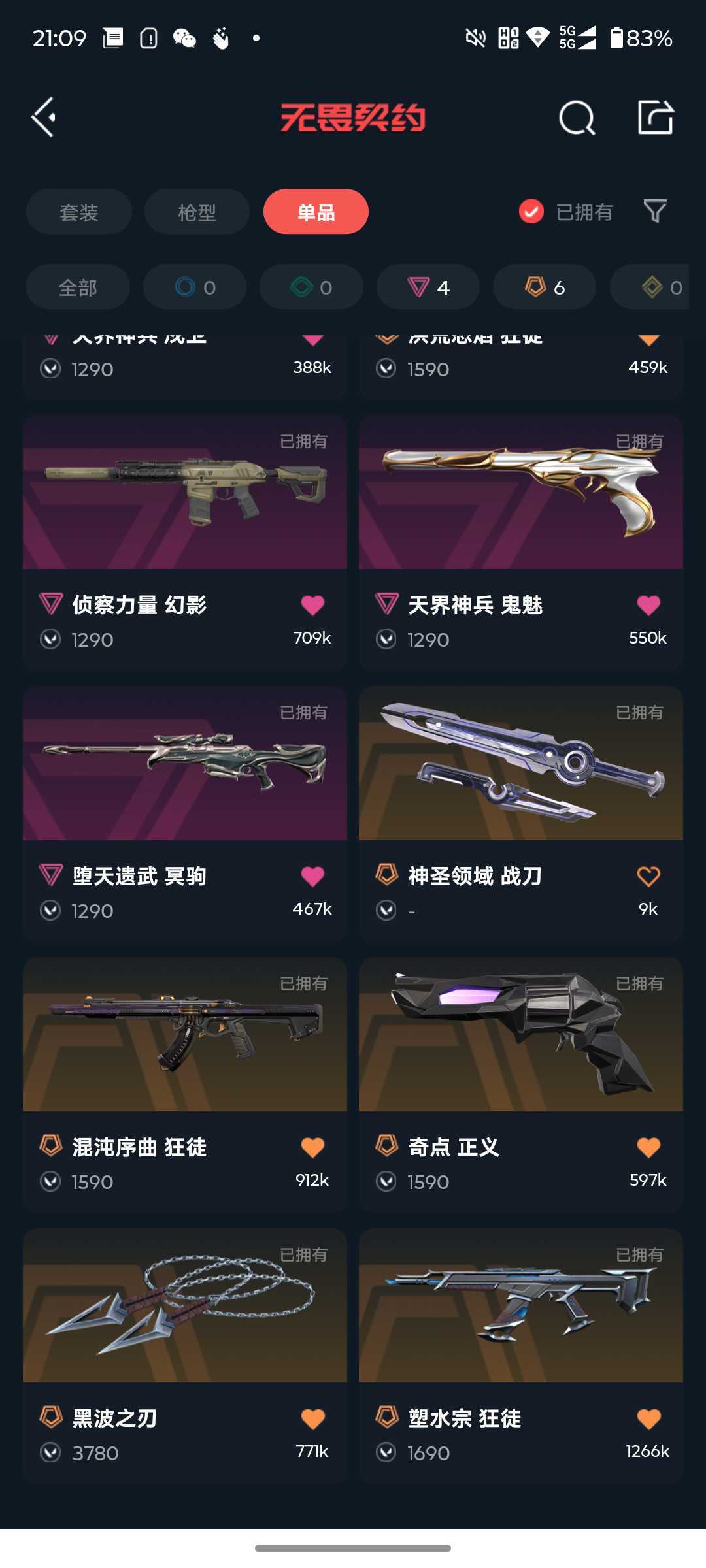Open the 黑波之刃 melee card
Screen dimensions: 706x1568
pyautogui.click(x=185, y=1356)
